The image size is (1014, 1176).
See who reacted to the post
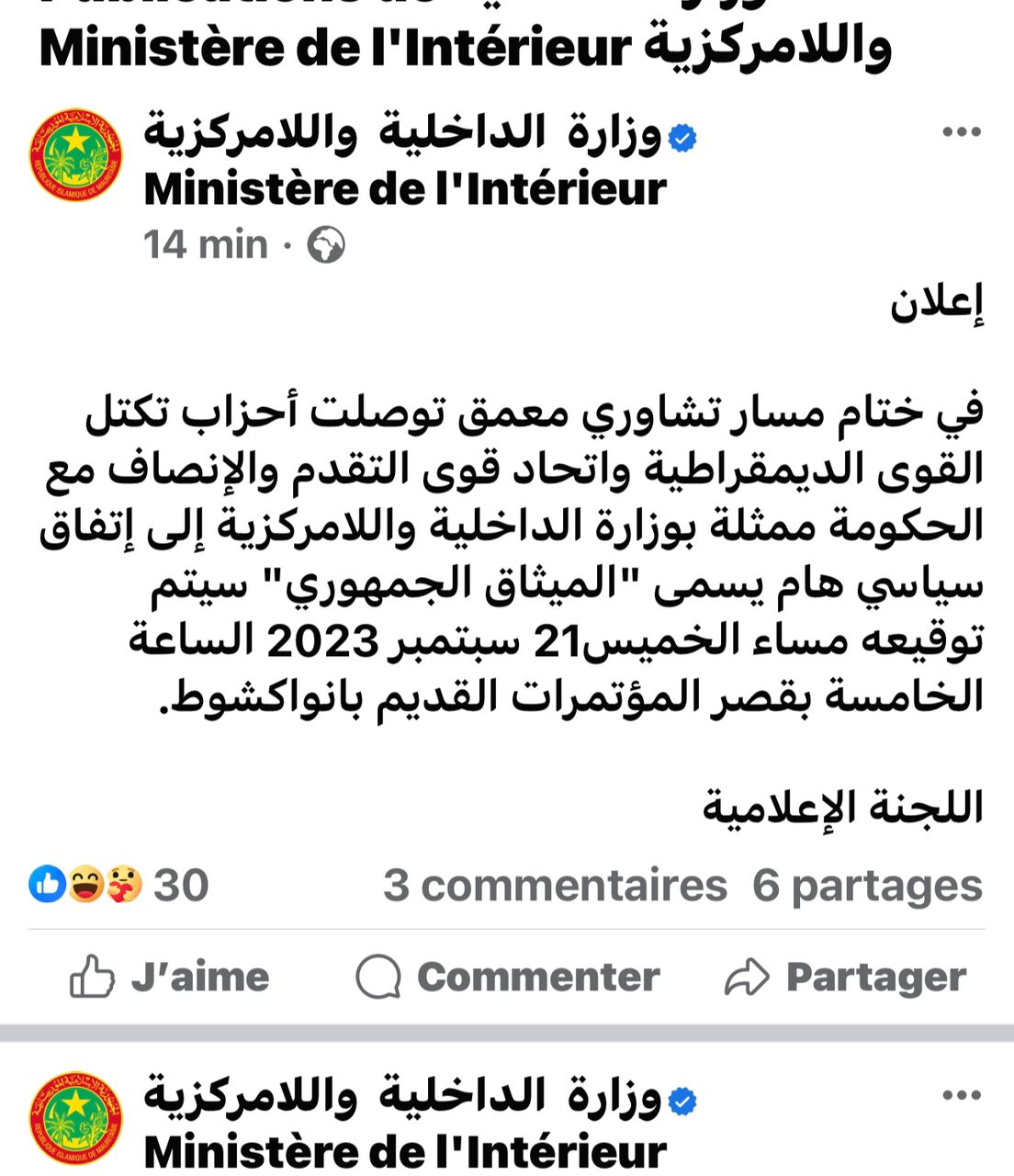click(118, 885)
